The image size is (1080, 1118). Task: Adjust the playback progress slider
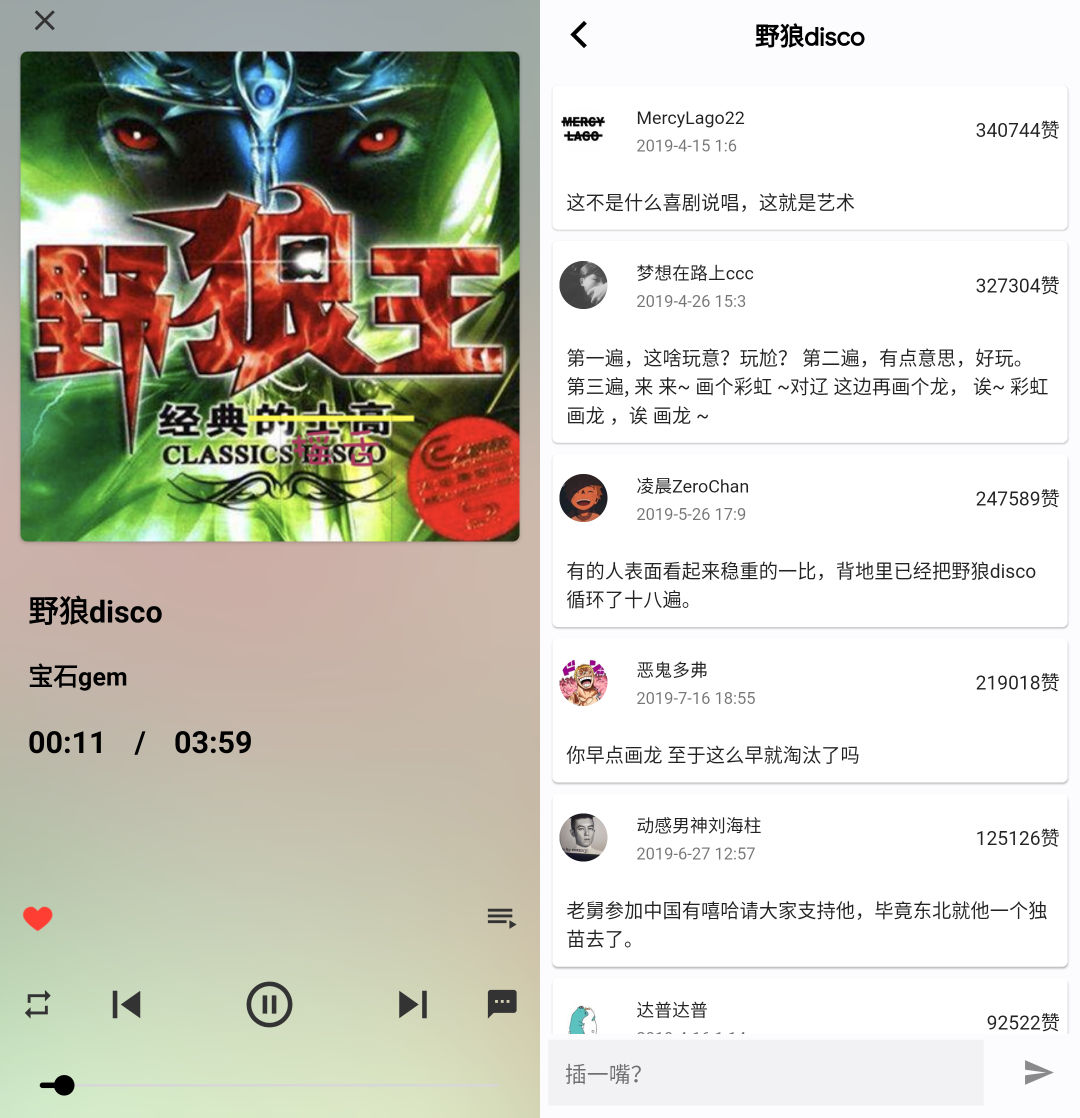[63, 1085]
